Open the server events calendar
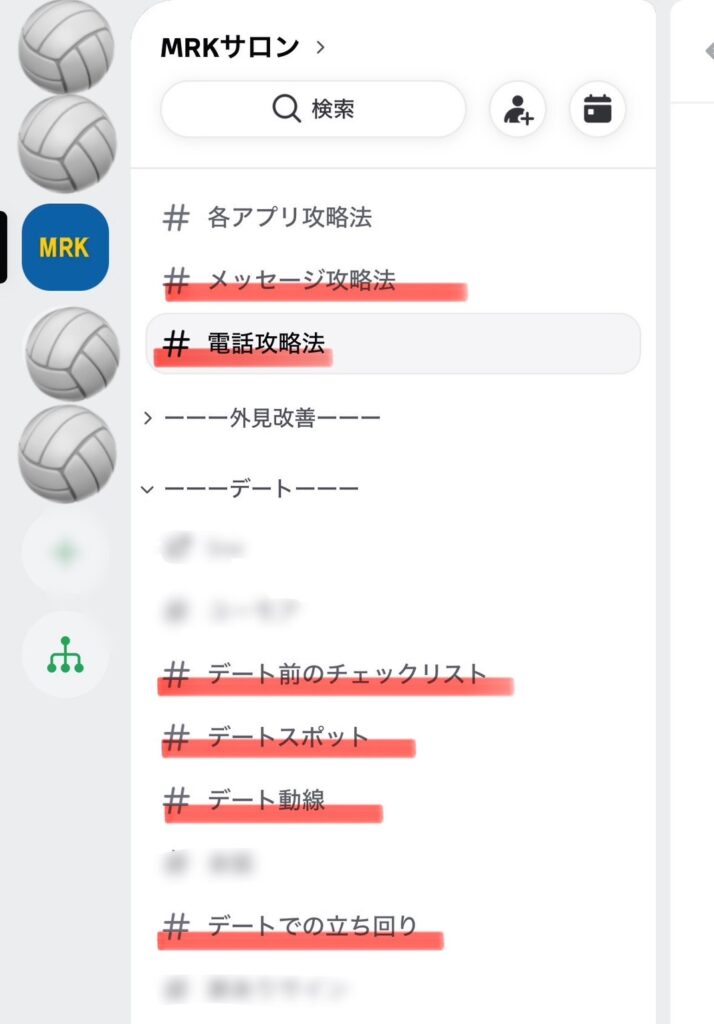The width and height of the screenshot is (714, 1024). click(x=597, y=109)
